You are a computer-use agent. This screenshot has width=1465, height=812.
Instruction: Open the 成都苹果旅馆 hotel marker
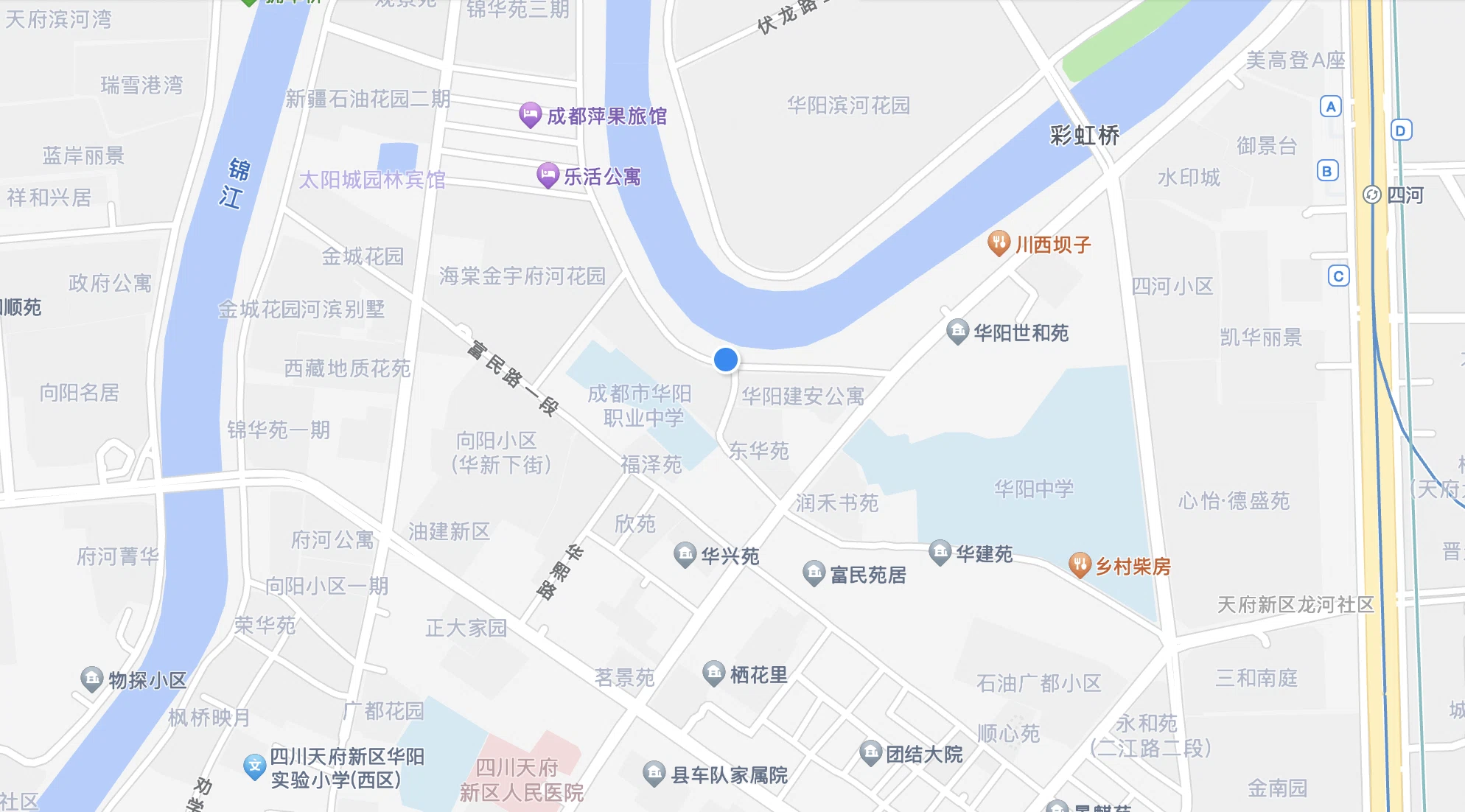(x=530, y=115)
